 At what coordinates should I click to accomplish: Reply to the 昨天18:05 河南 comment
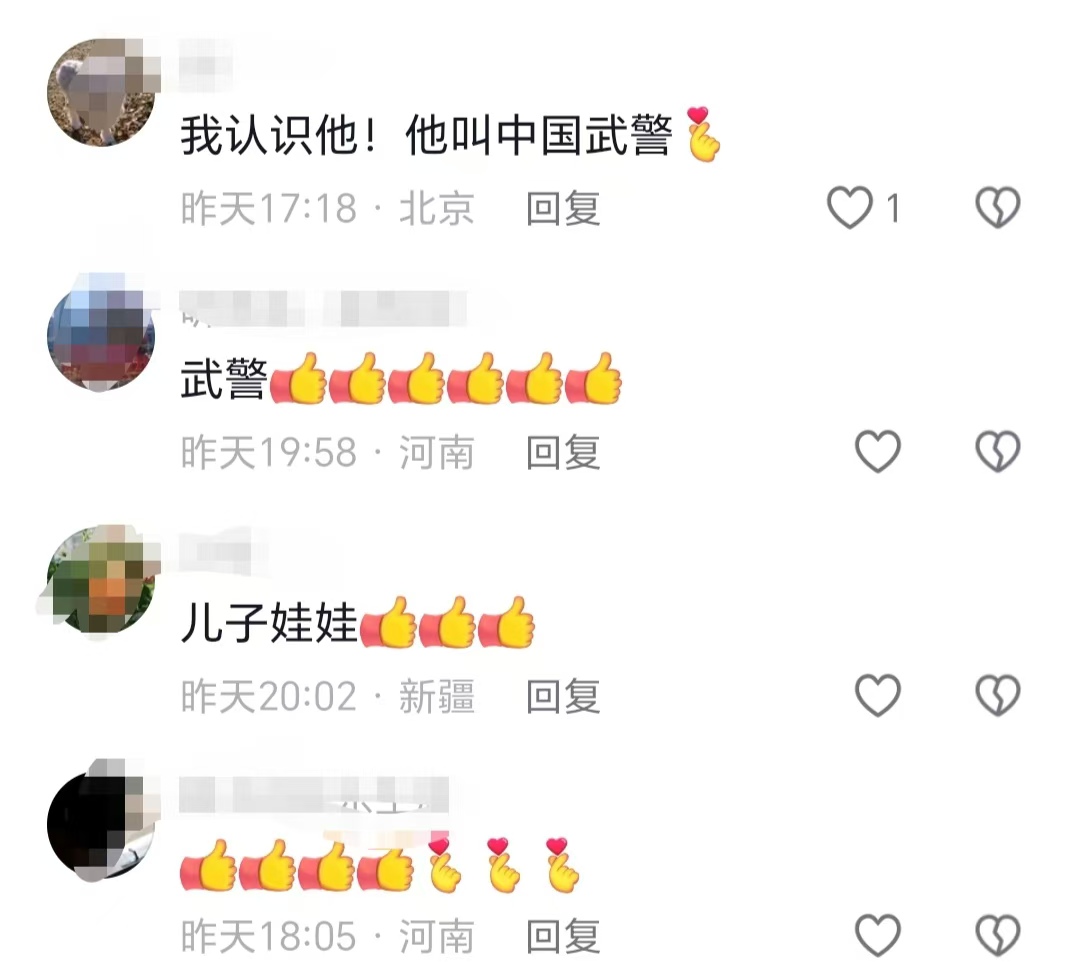coord(563,936)
